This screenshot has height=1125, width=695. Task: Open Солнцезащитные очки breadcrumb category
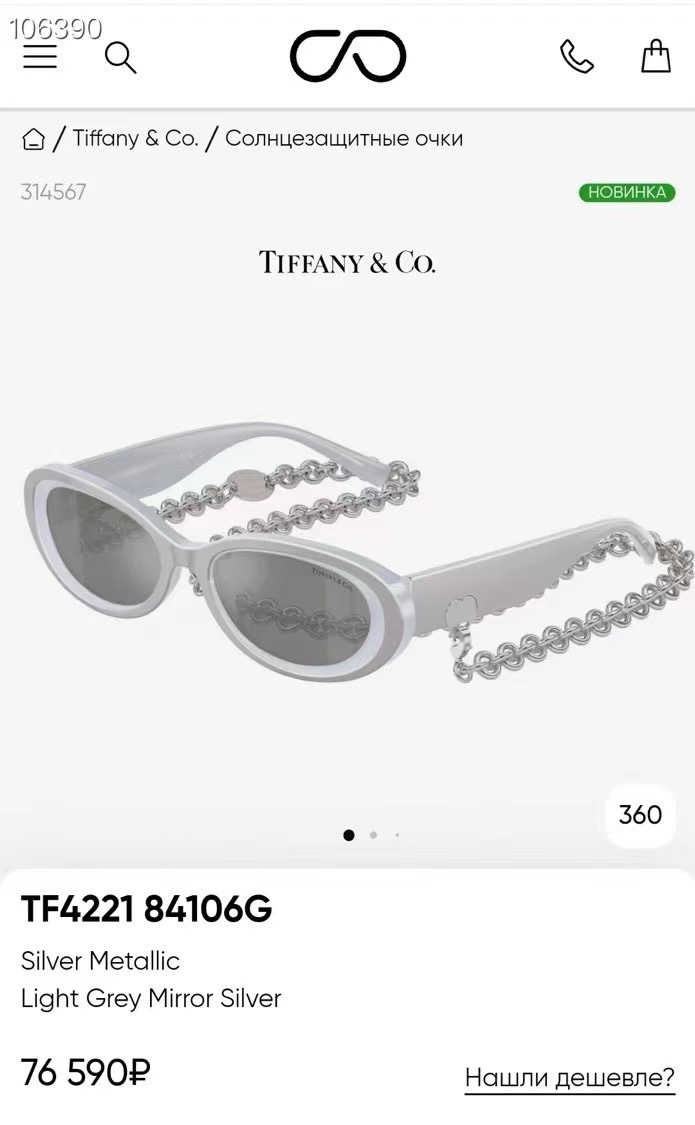pos(344,138)
